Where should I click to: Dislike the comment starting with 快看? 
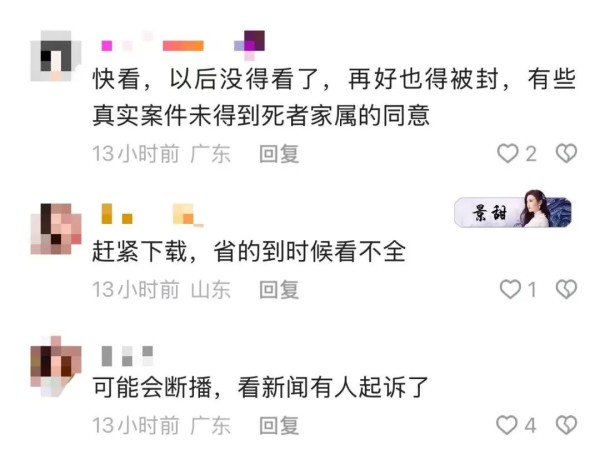tap(566, 154)
